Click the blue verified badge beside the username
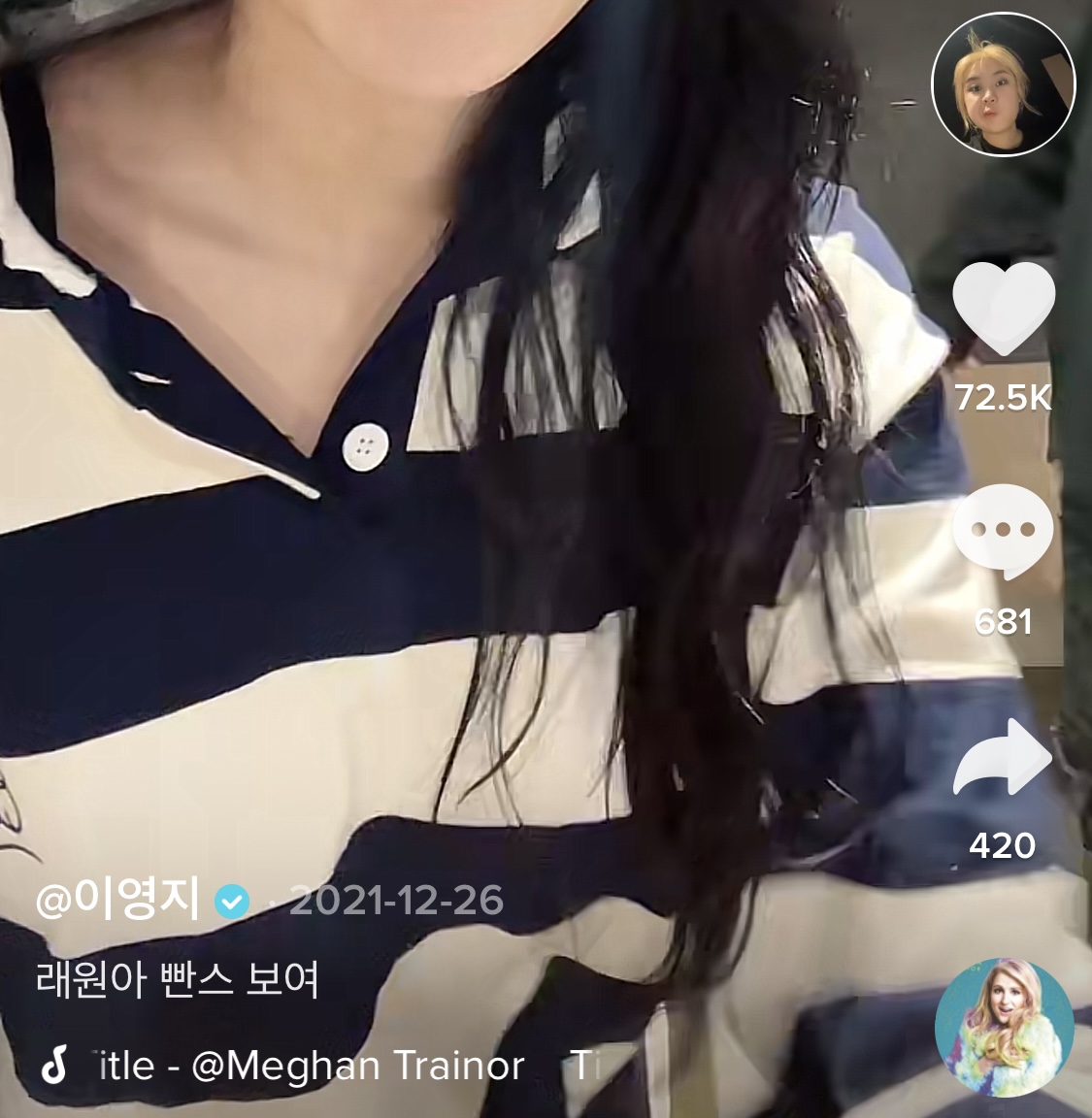 (231, 904)
